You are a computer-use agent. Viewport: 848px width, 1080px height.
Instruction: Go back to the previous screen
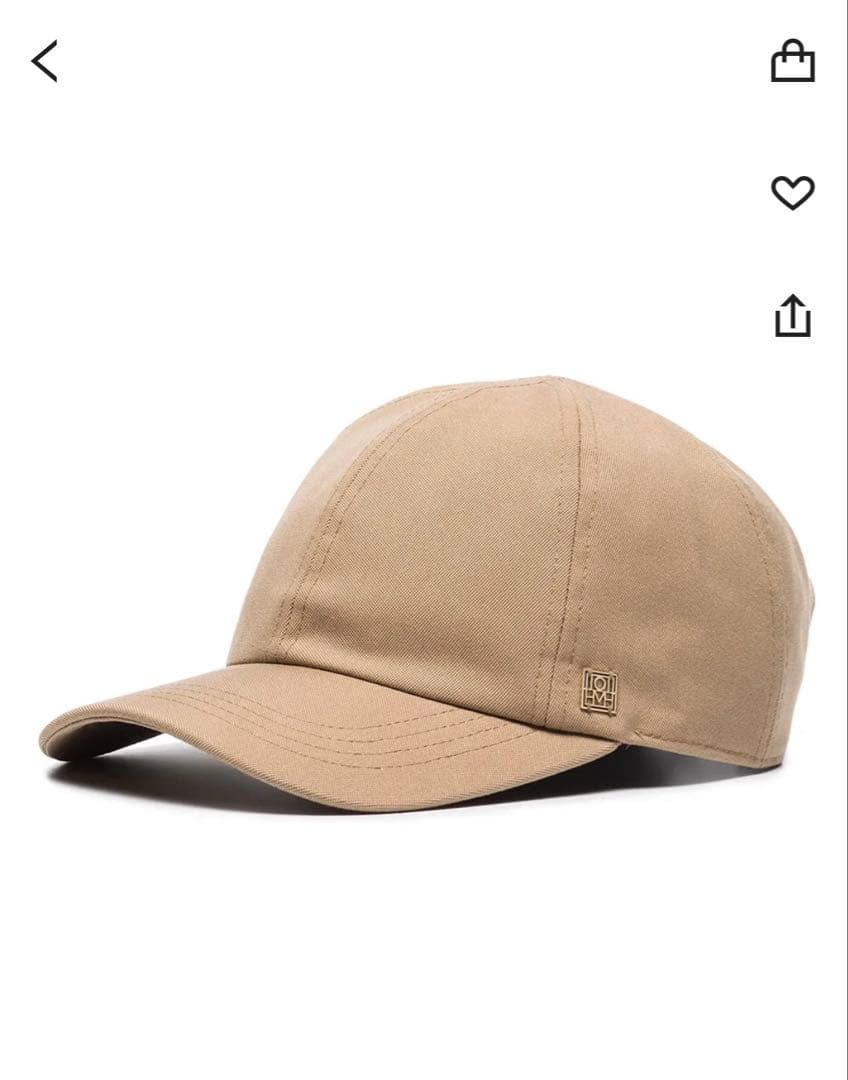45,61
